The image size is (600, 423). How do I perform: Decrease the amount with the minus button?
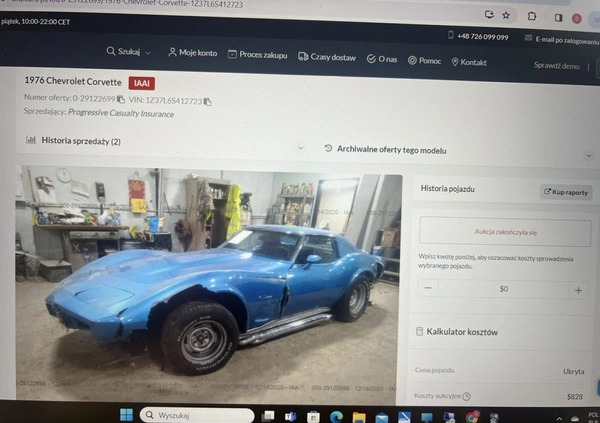tap(429, 288)
